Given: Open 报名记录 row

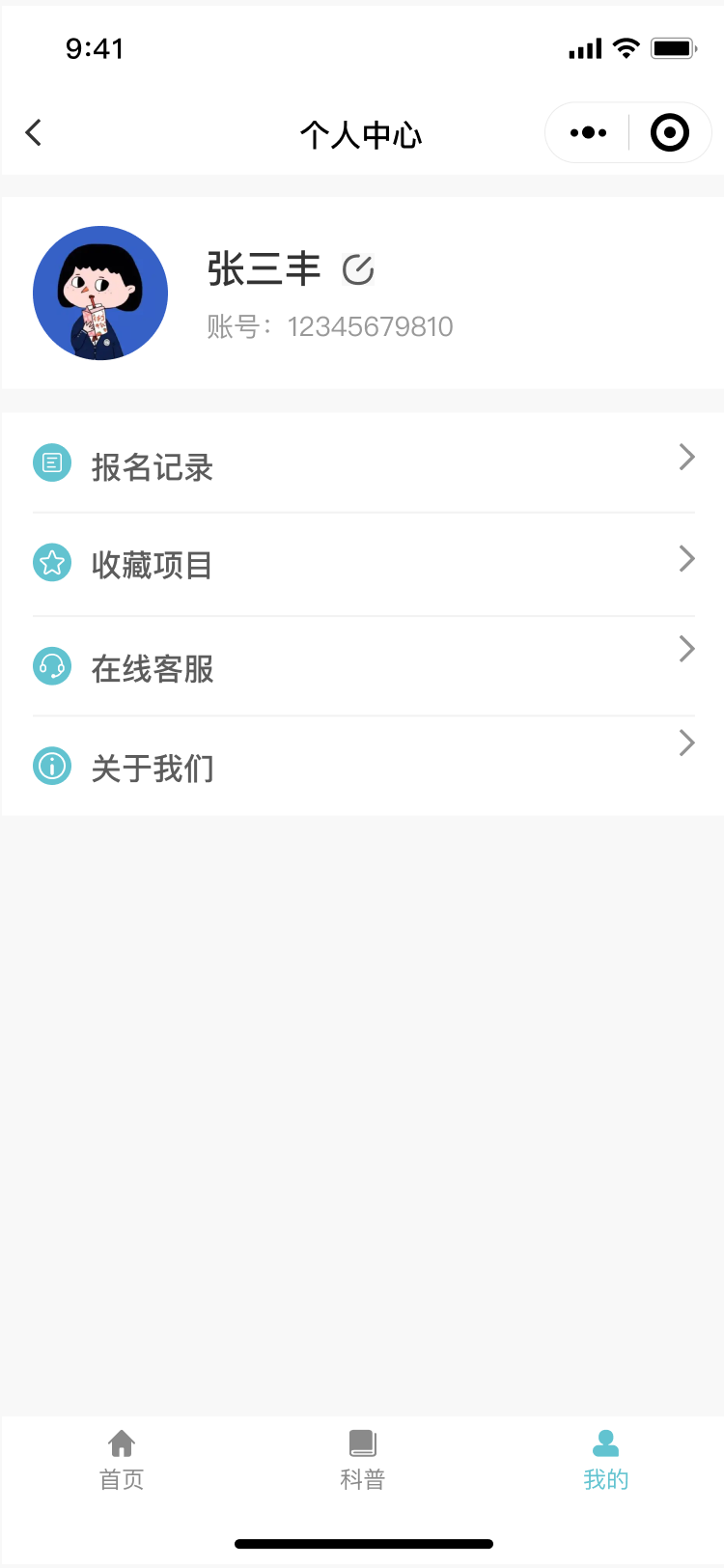Looking at the screenshot, I should click(x=363, y=463).
